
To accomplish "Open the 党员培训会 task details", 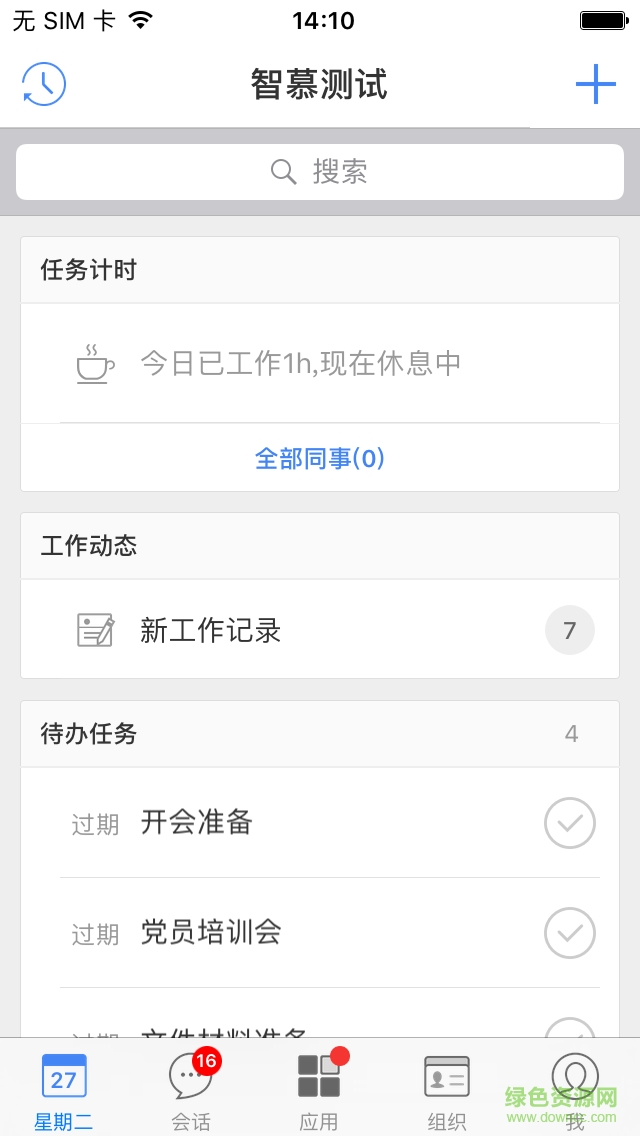I will 211,933.
